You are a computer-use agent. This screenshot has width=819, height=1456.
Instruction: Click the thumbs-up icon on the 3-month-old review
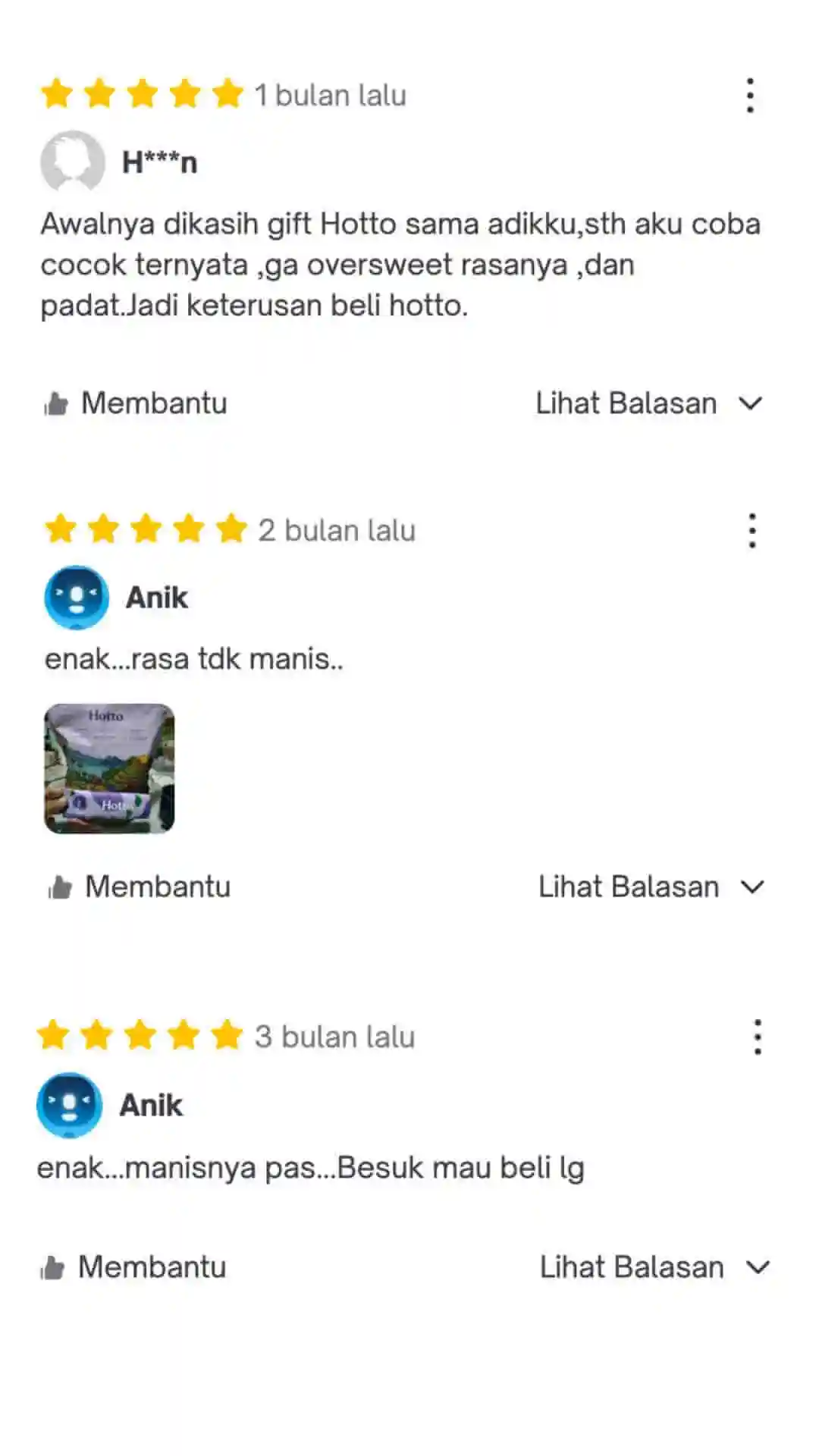tap(53, 1265)
